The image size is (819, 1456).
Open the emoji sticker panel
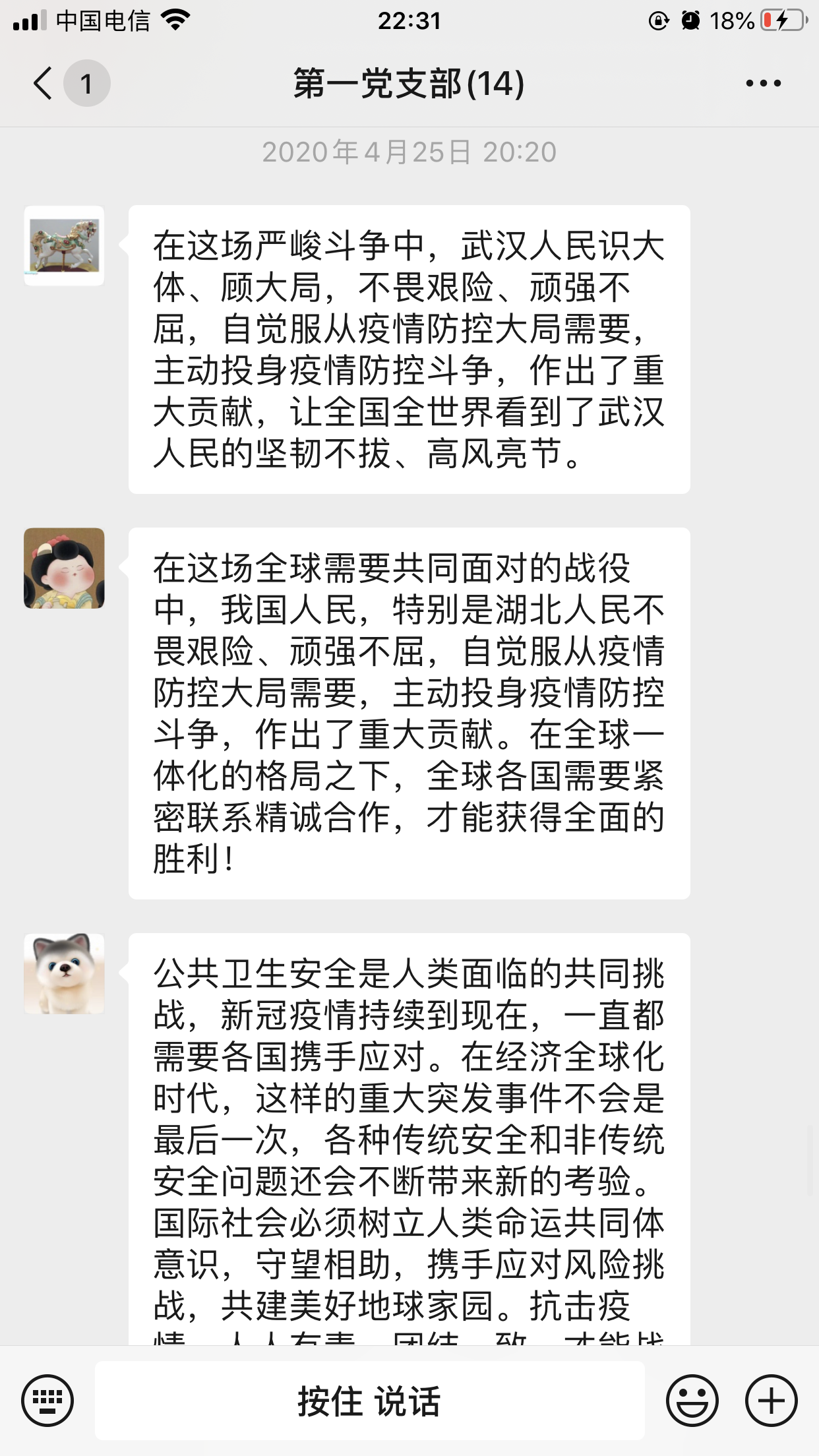(x=692, y=1400)
